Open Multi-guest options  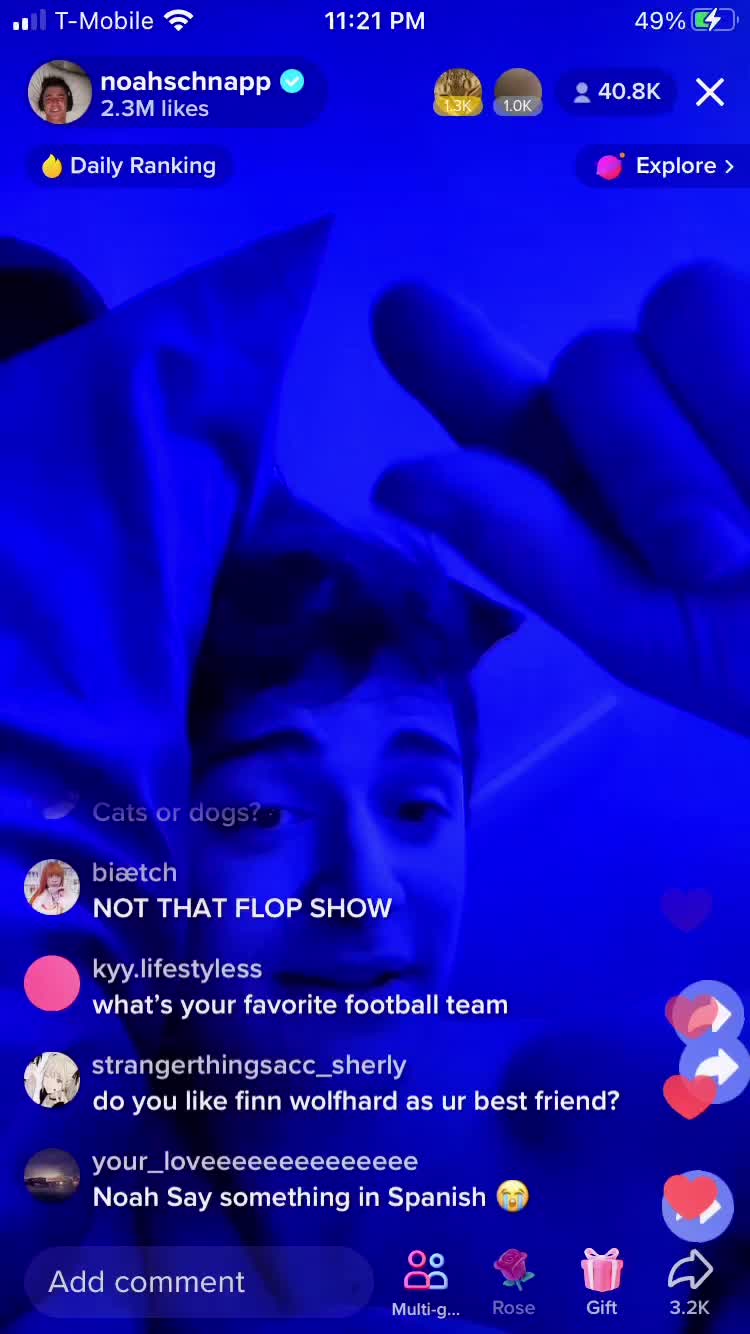tap(426, 1282)
